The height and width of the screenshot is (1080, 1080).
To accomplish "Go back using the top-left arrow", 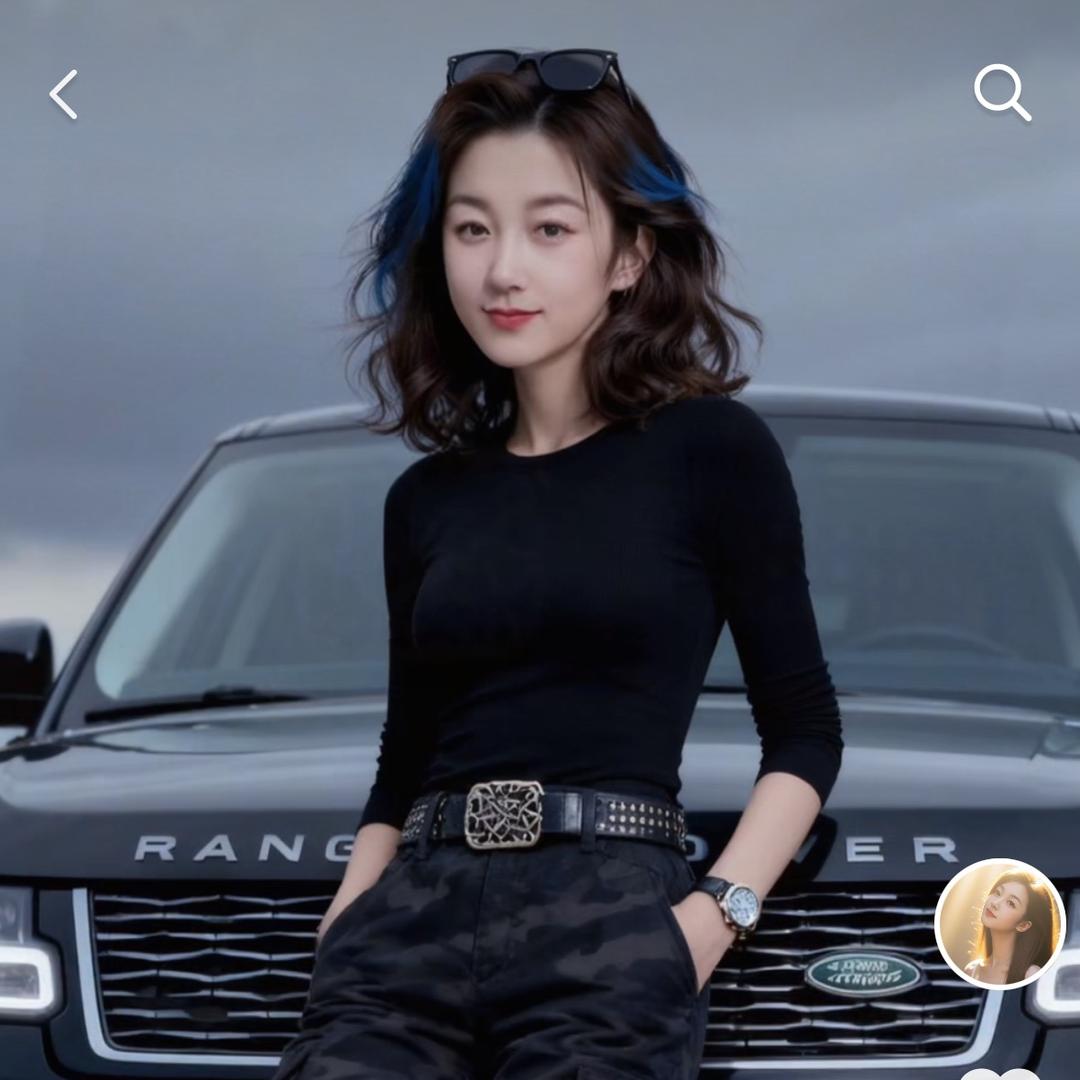I will coord(64,95).
